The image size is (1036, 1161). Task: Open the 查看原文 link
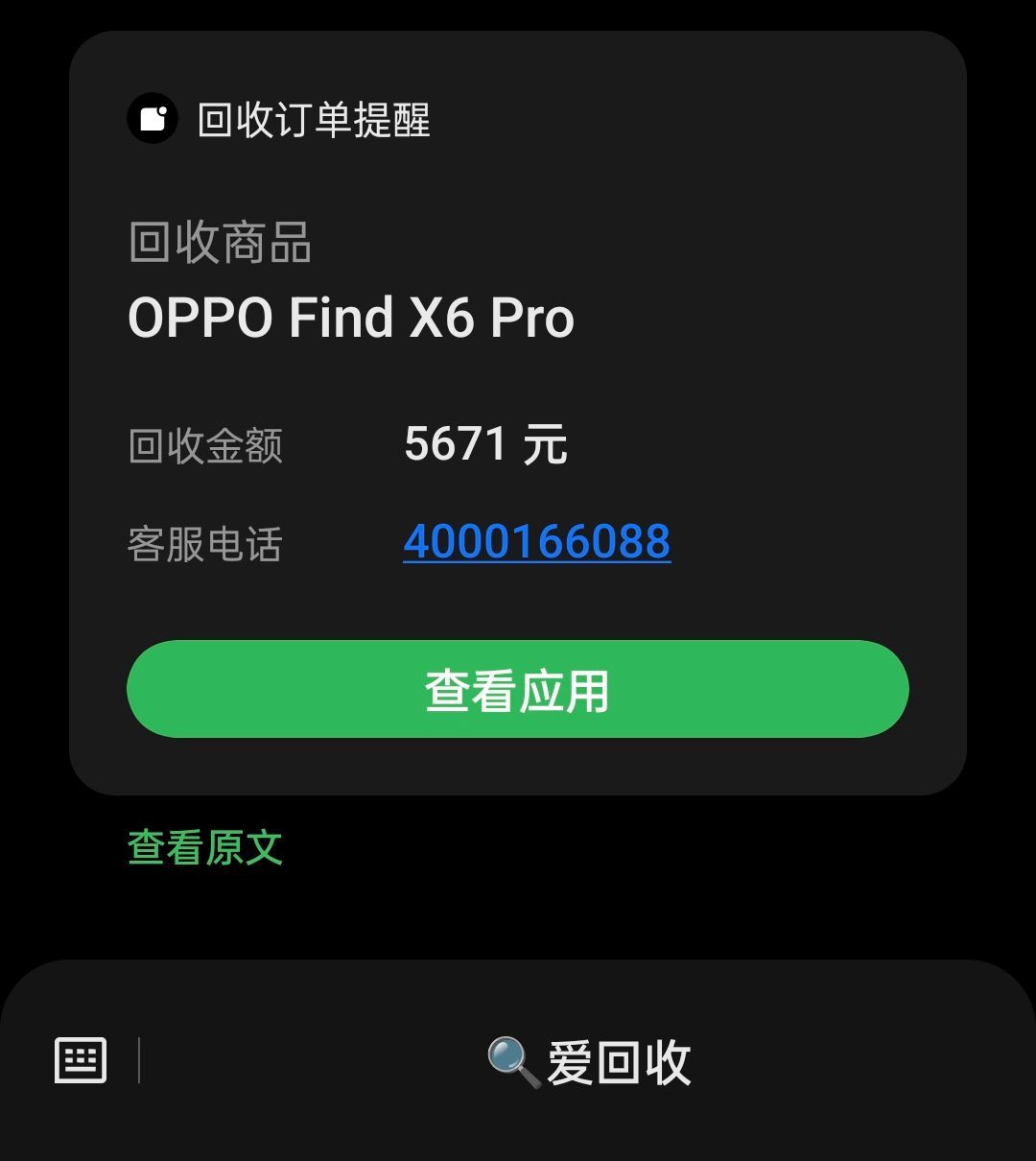204,848
